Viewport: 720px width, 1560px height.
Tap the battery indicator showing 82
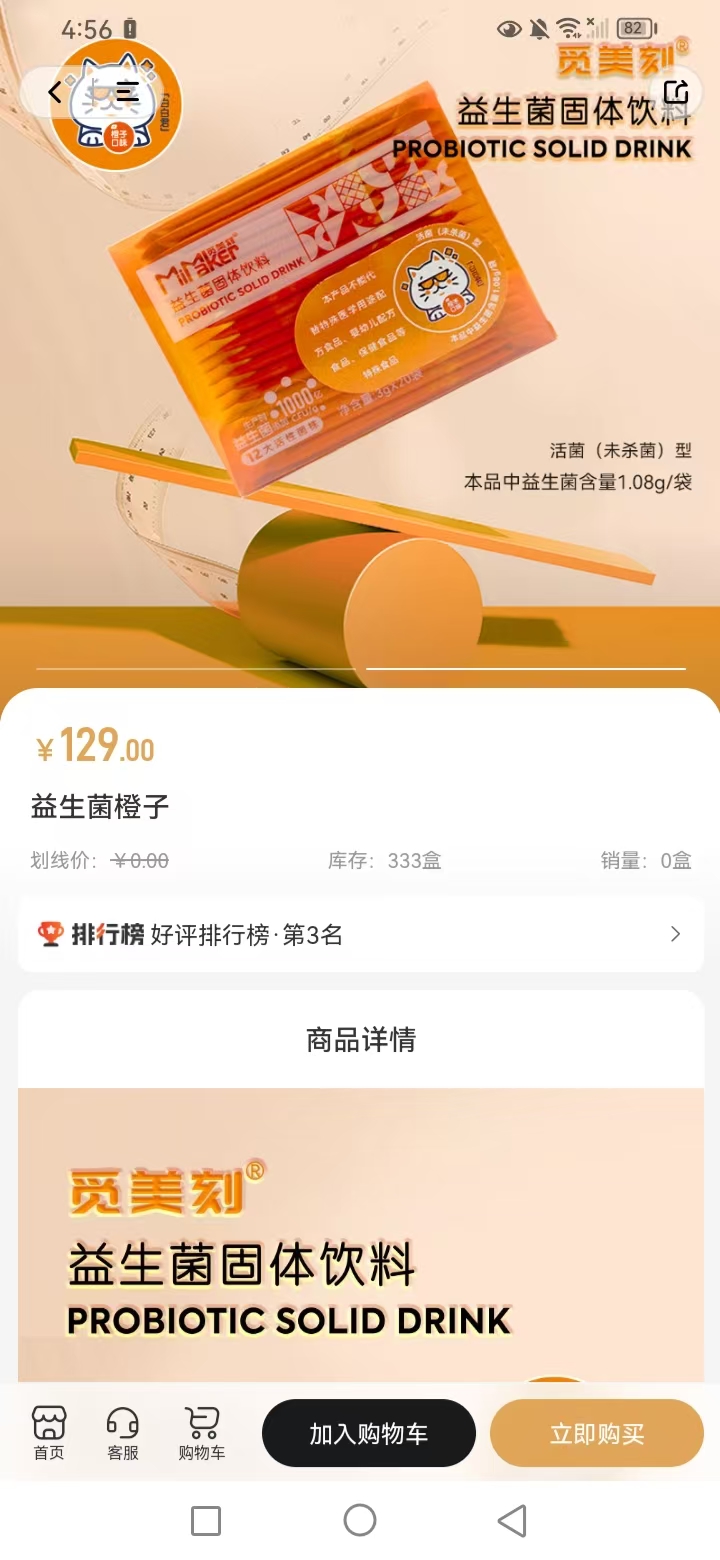(x=633, y=29)
